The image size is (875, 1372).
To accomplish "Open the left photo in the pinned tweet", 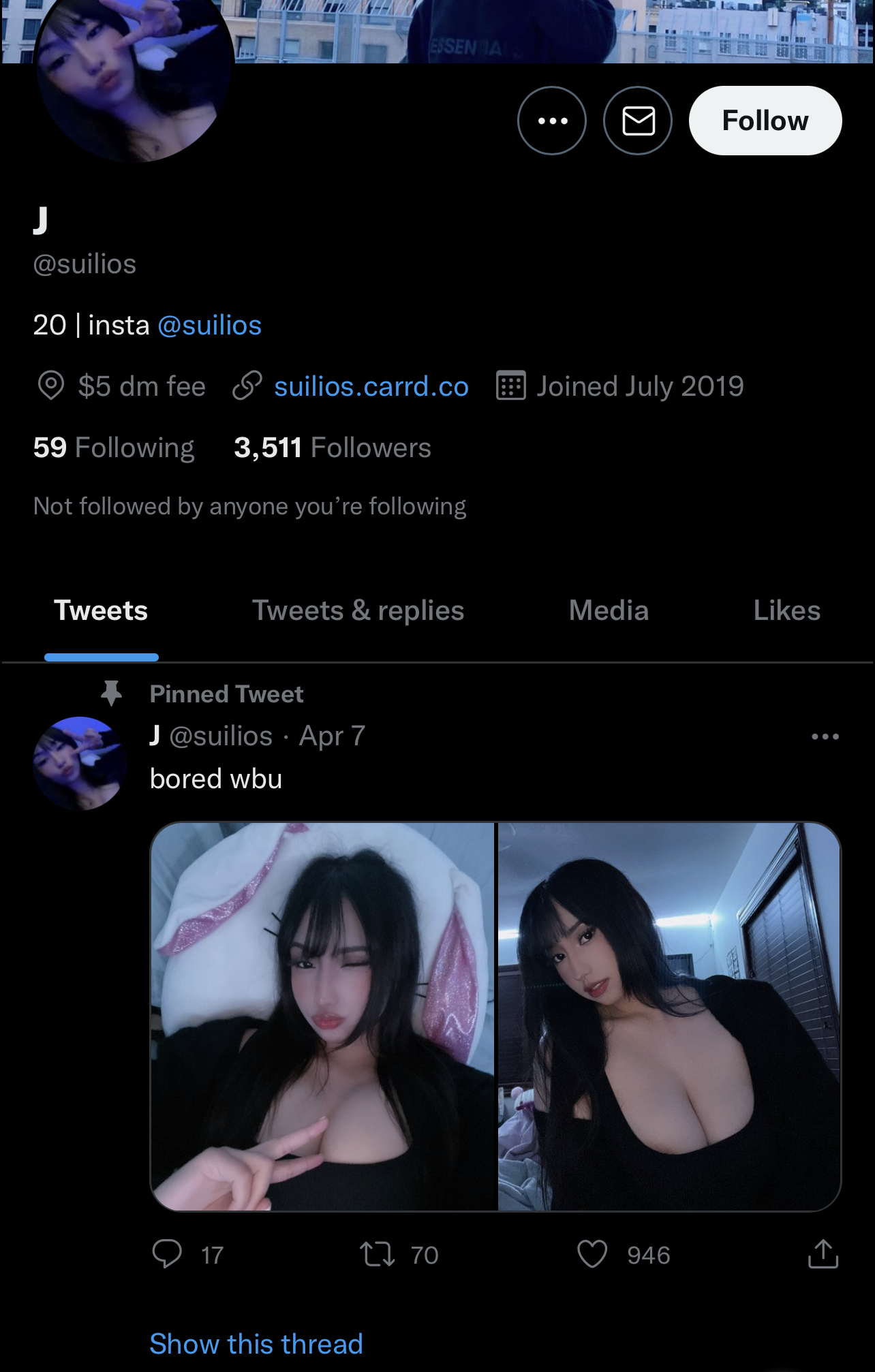I will coord(323,1016).
